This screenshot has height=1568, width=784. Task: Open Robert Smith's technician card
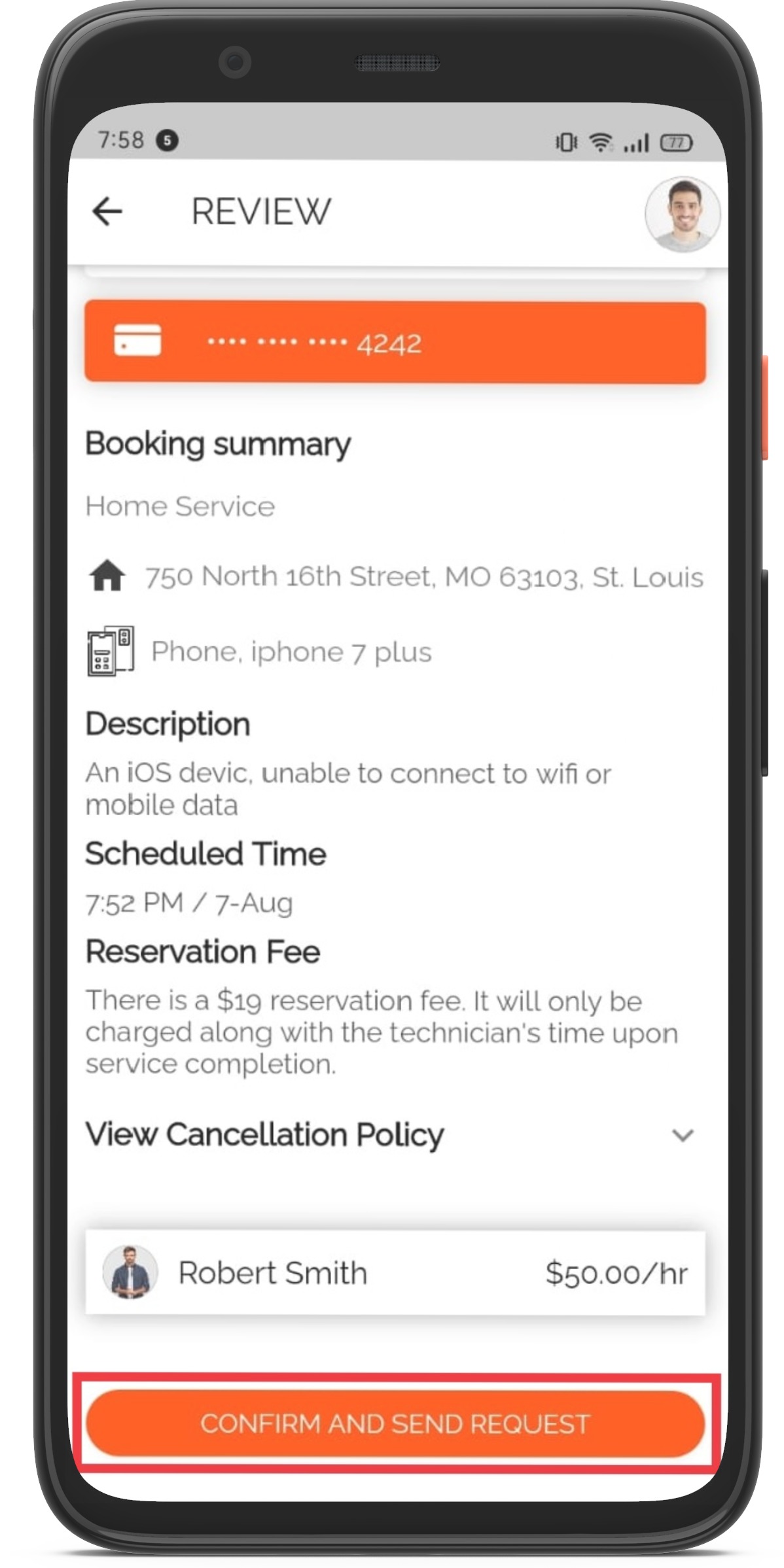[395, 1272]
